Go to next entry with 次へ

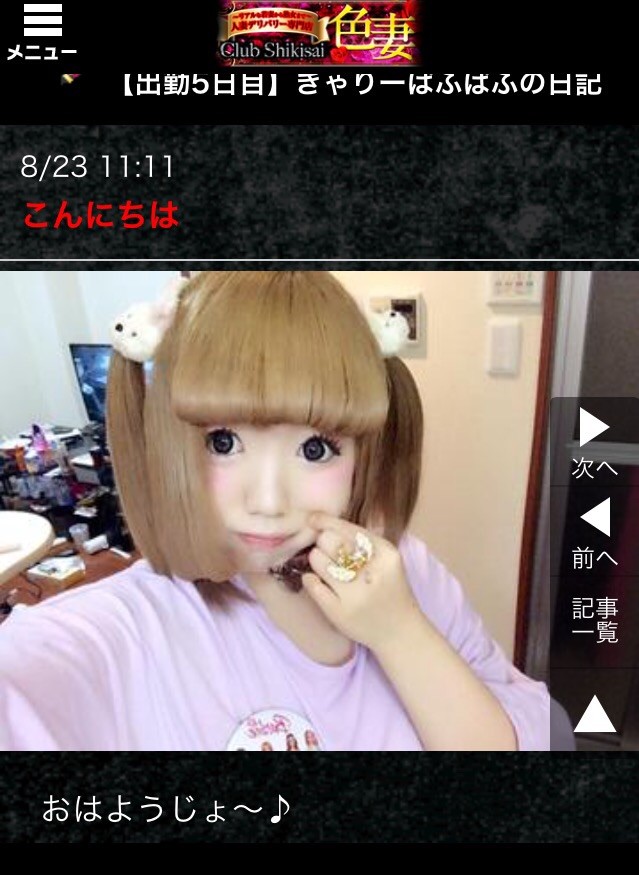click(594, 443)
